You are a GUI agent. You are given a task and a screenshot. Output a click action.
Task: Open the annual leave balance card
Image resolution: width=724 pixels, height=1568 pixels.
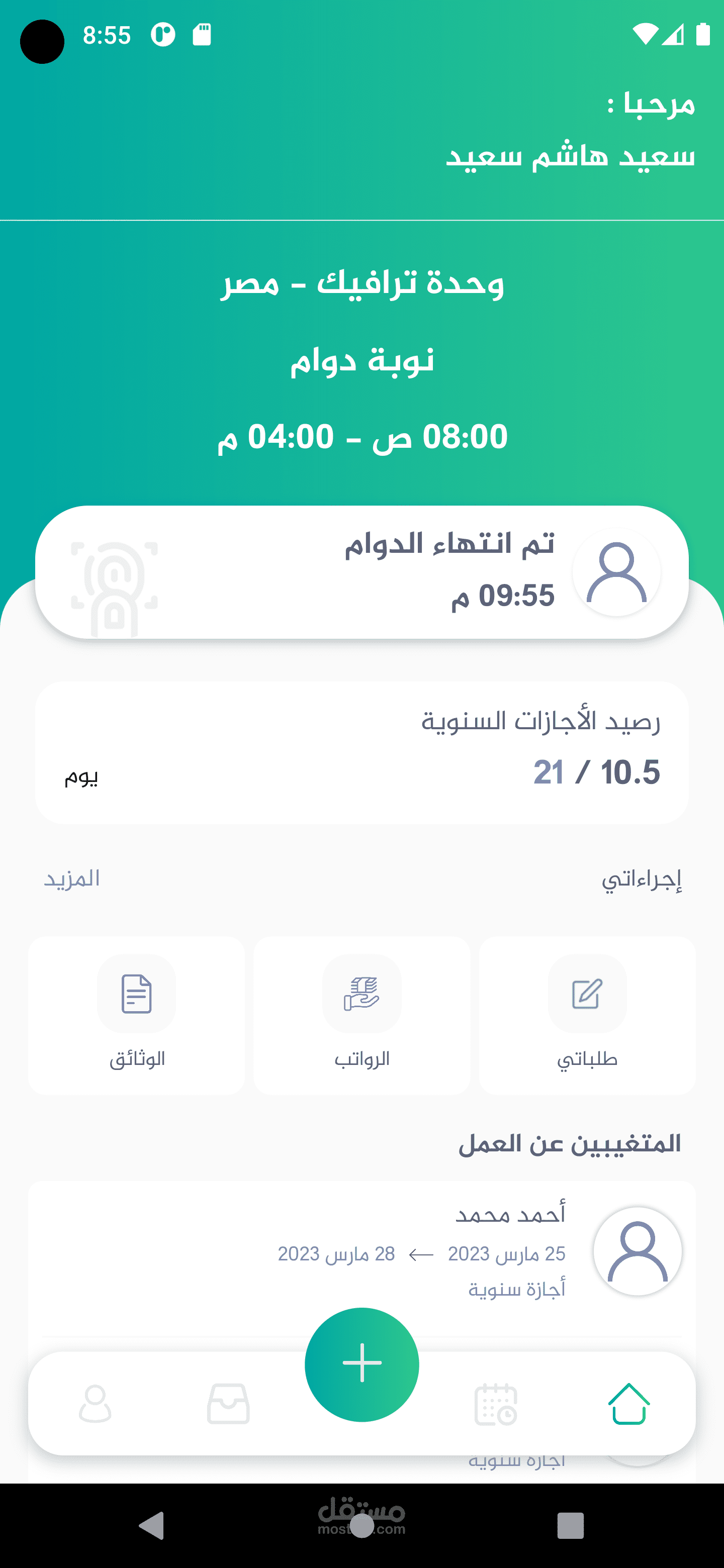pyautogui.click(x=361, y=752)
